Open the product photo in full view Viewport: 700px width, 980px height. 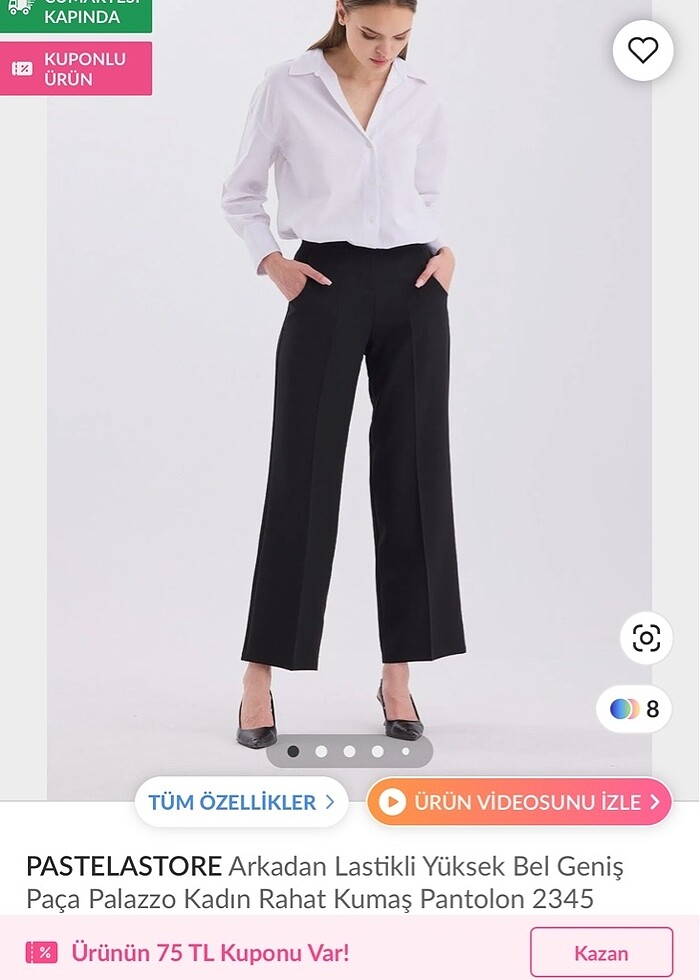point(350,400)
